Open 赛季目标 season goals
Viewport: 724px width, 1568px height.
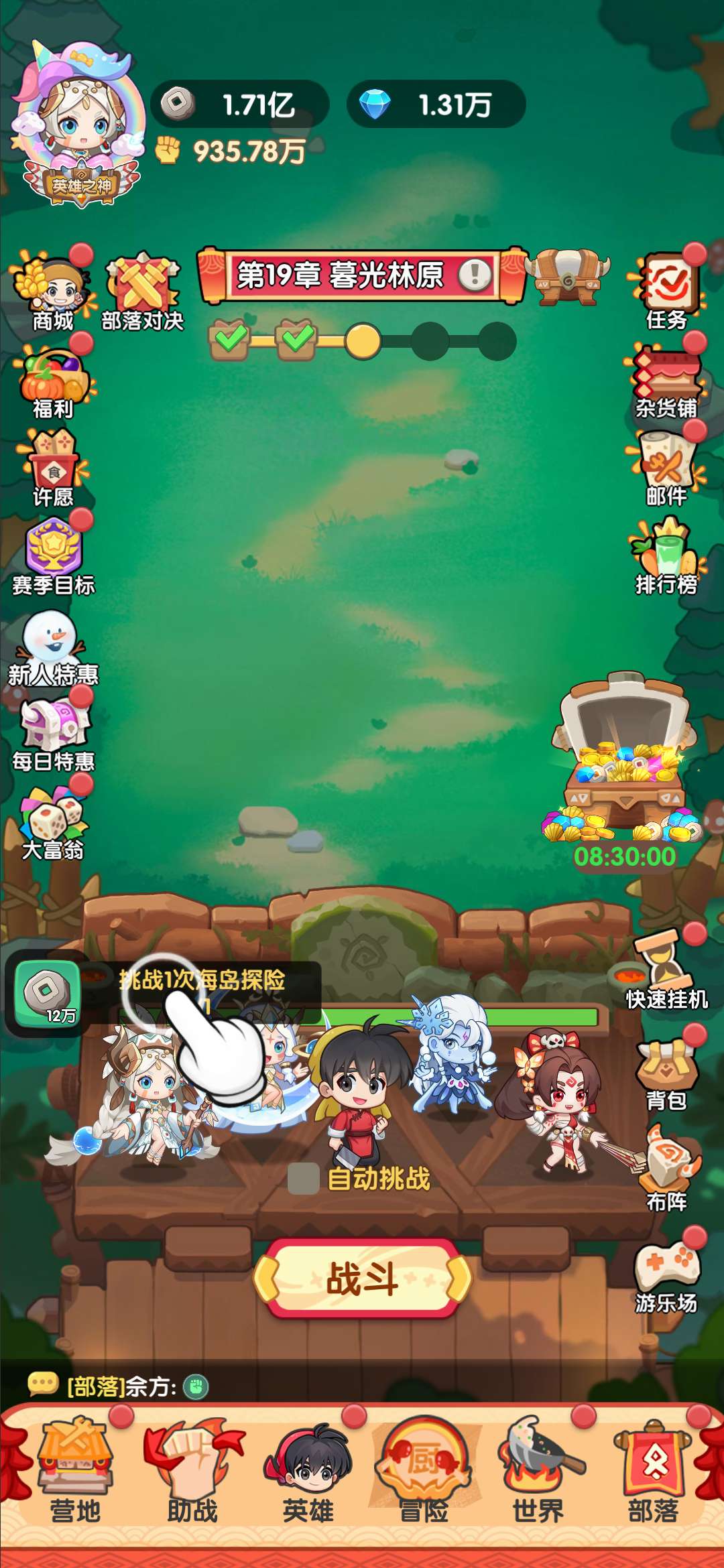(54, 556)
